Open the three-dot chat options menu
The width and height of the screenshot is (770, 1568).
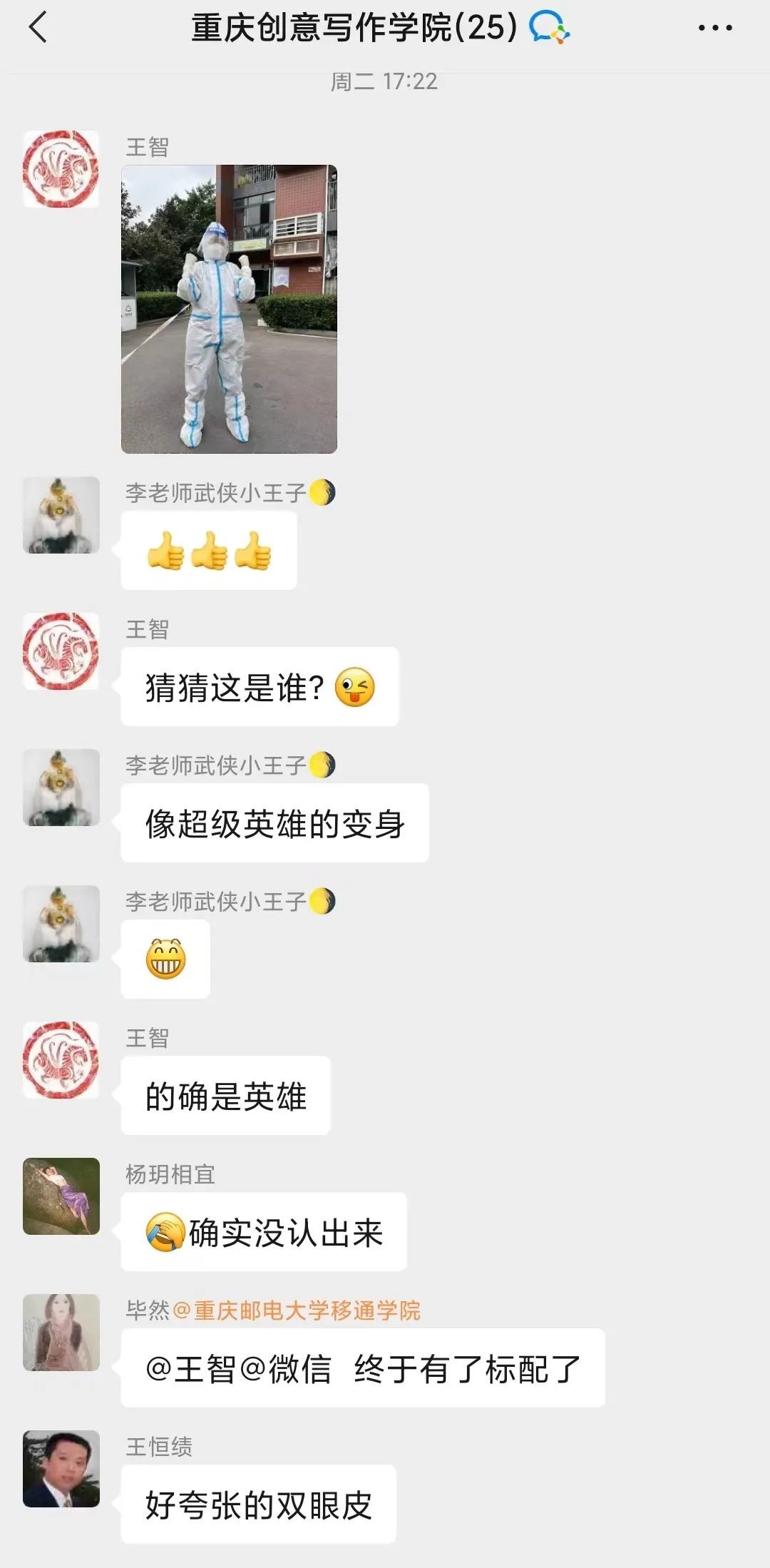pyautogui.click(x=714, y=28)
